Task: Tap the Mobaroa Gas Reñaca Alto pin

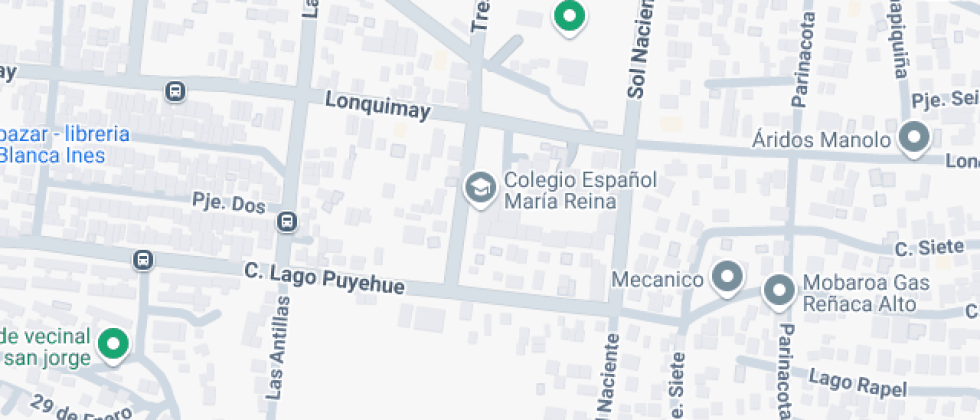Action: click(x=778, y=291)
